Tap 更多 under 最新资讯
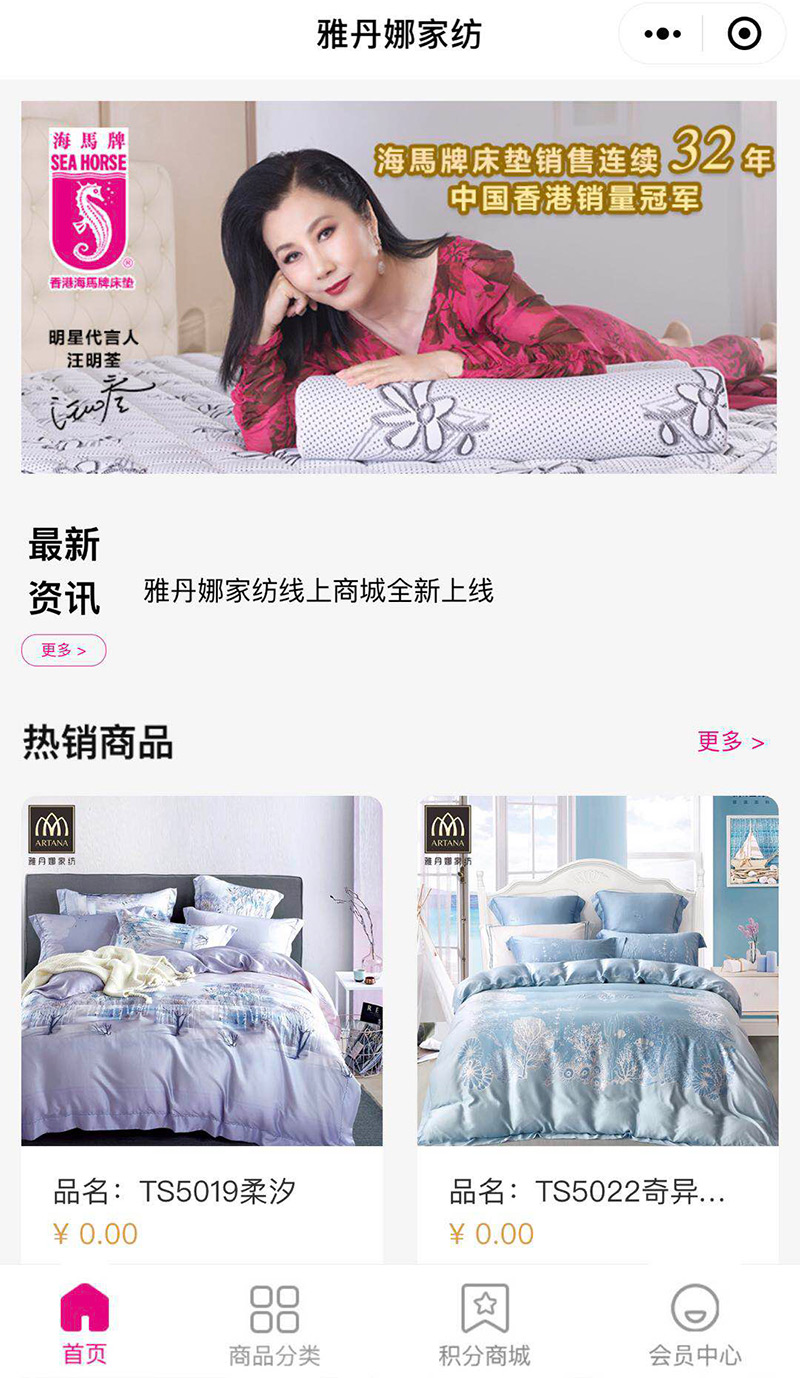The image size is (800, 1378). 63,650
